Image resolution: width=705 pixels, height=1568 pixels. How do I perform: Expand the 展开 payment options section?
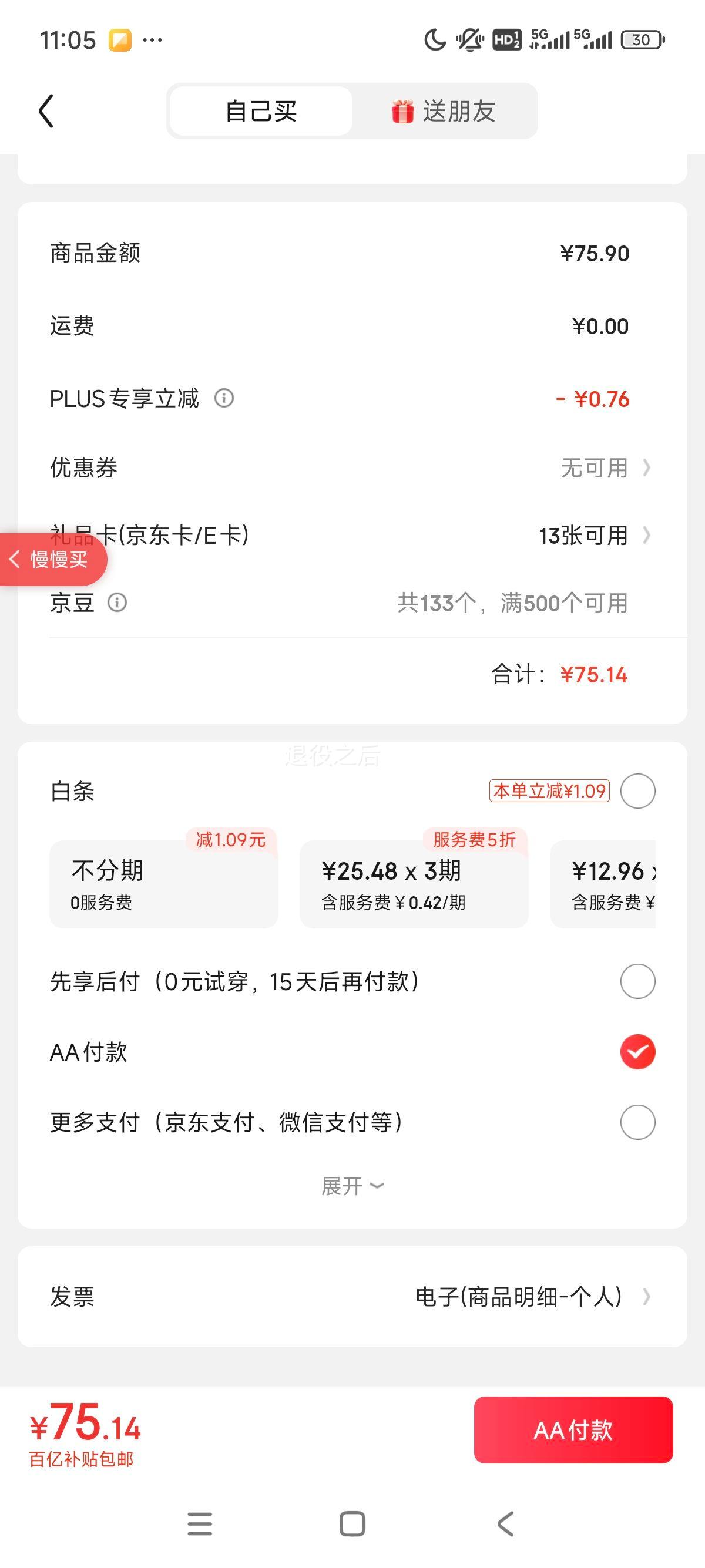click(x=352, y=1184)
